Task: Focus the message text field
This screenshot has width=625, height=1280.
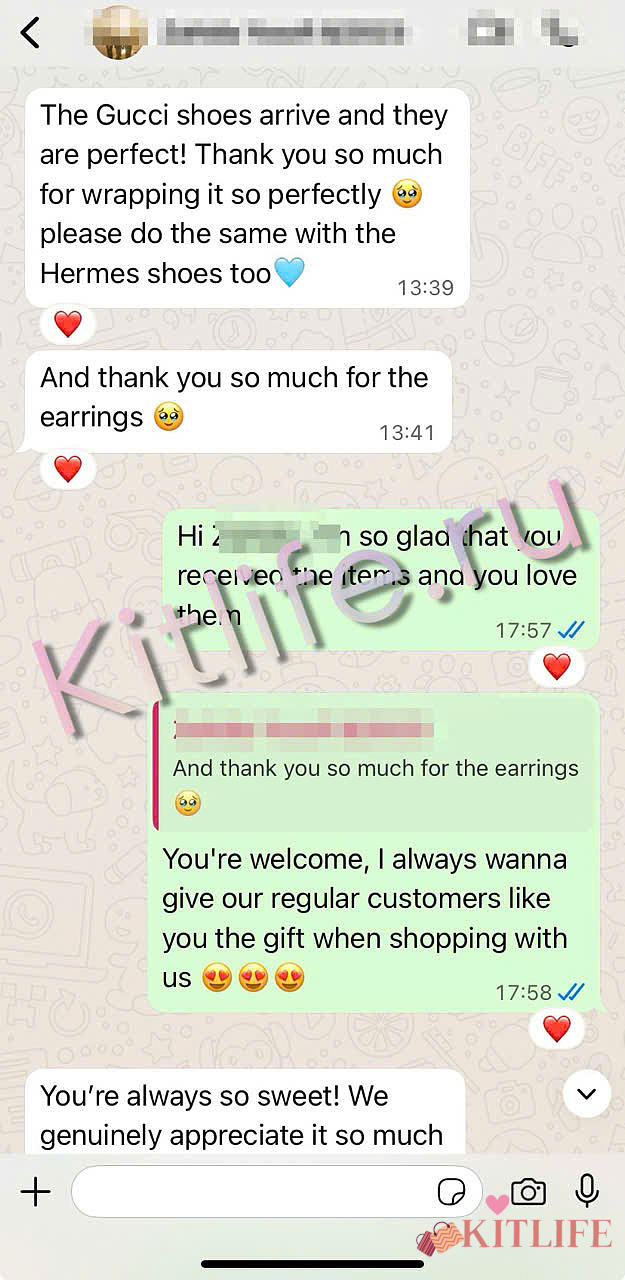Action: coord(250,1191)
